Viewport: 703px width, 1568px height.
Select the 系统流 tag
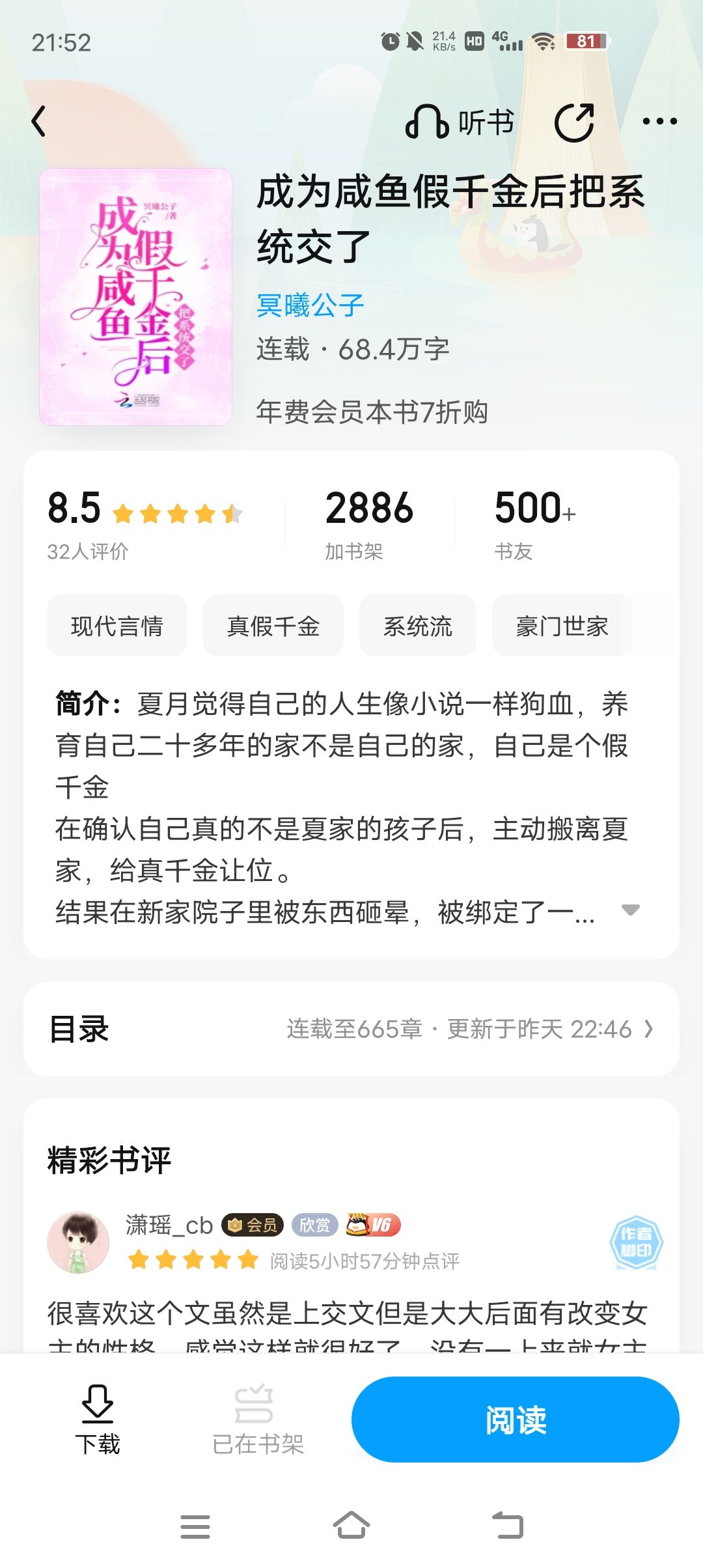coord(418,626)
